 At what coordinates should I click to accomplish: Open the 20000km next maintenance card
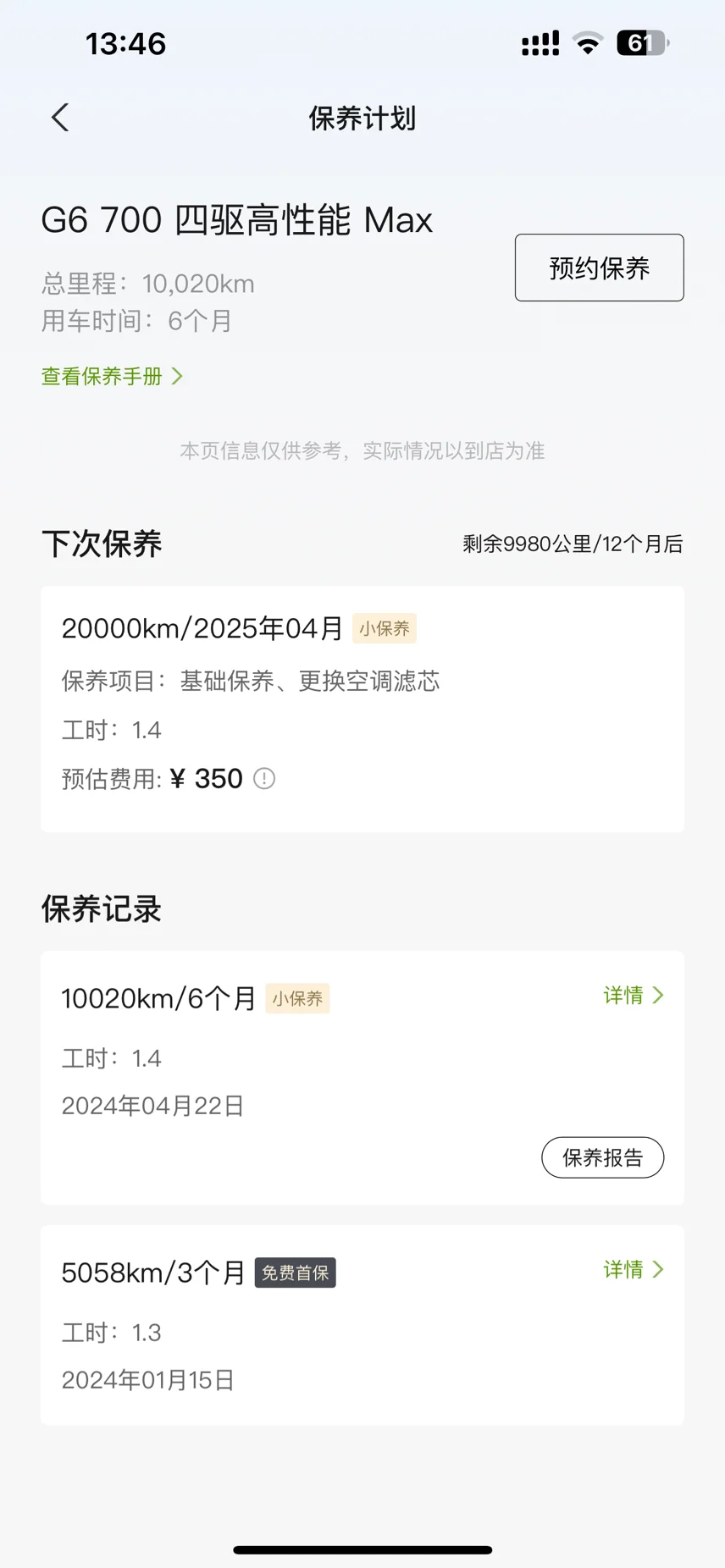[362, 709]
